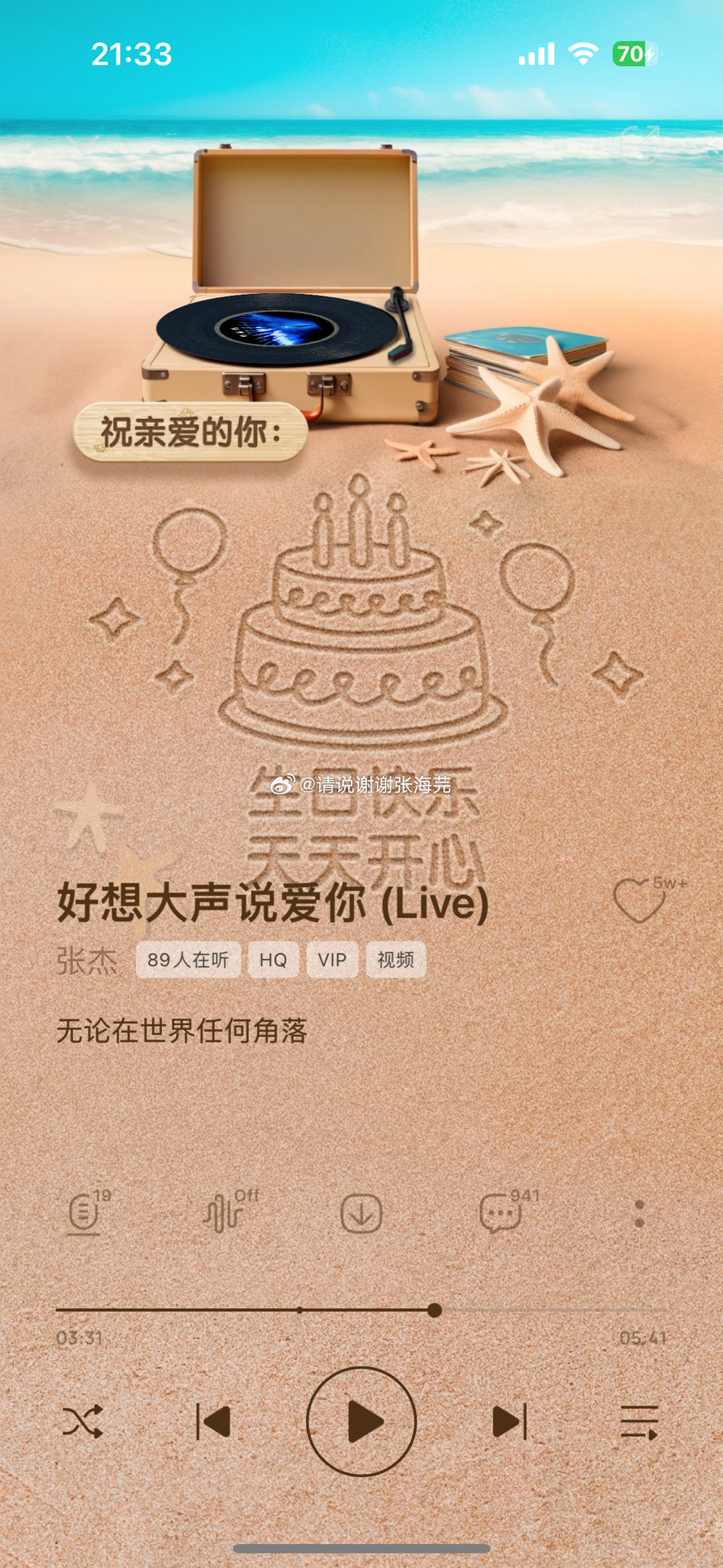Open the HQ sound quality chip
This screenshot has width=723, height=1568.
[x=273, y=960]
